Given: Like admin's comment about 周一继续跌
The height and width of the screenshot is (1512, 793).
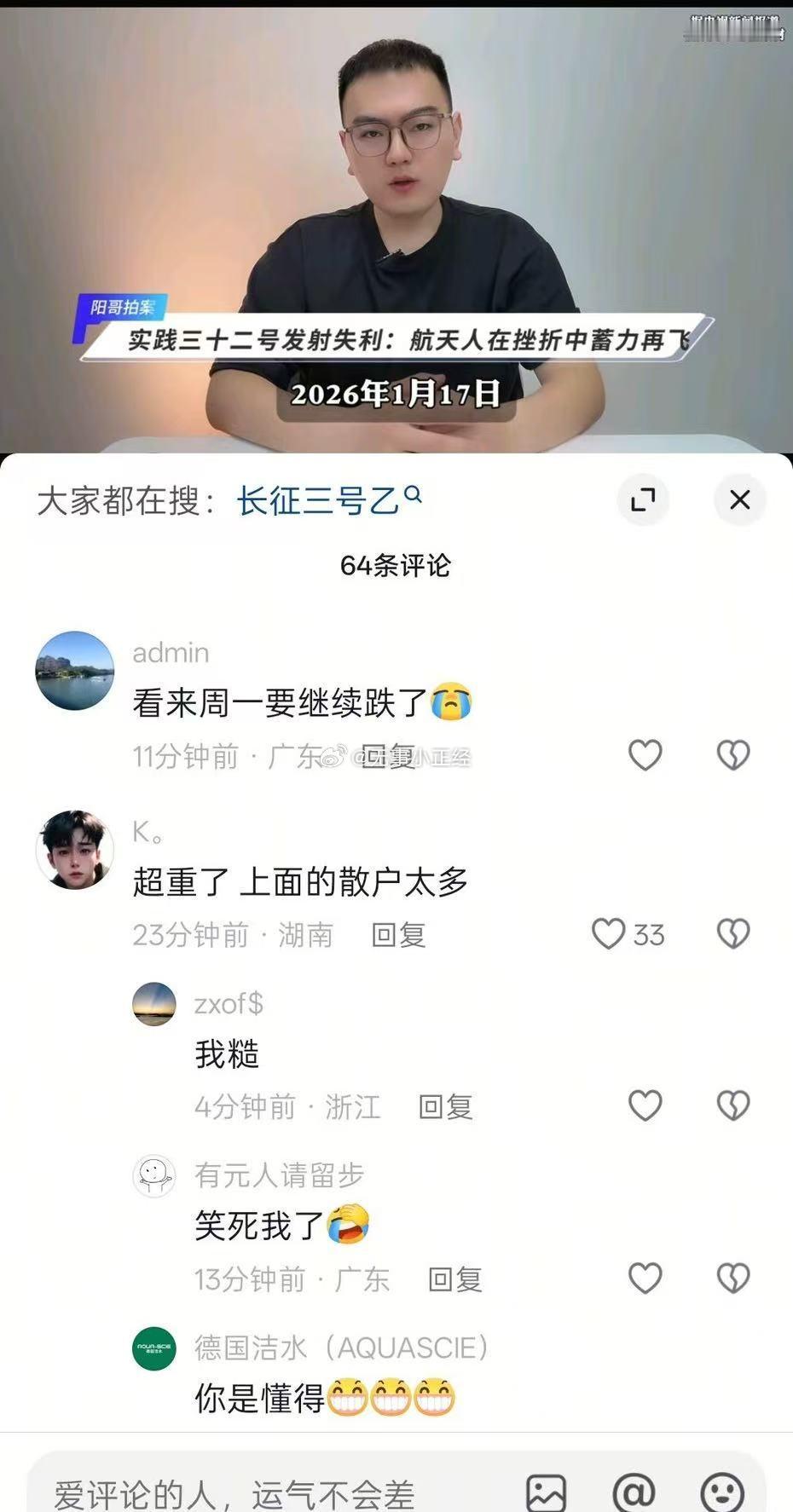Looking at the screenshot, I should click(645, 754).
